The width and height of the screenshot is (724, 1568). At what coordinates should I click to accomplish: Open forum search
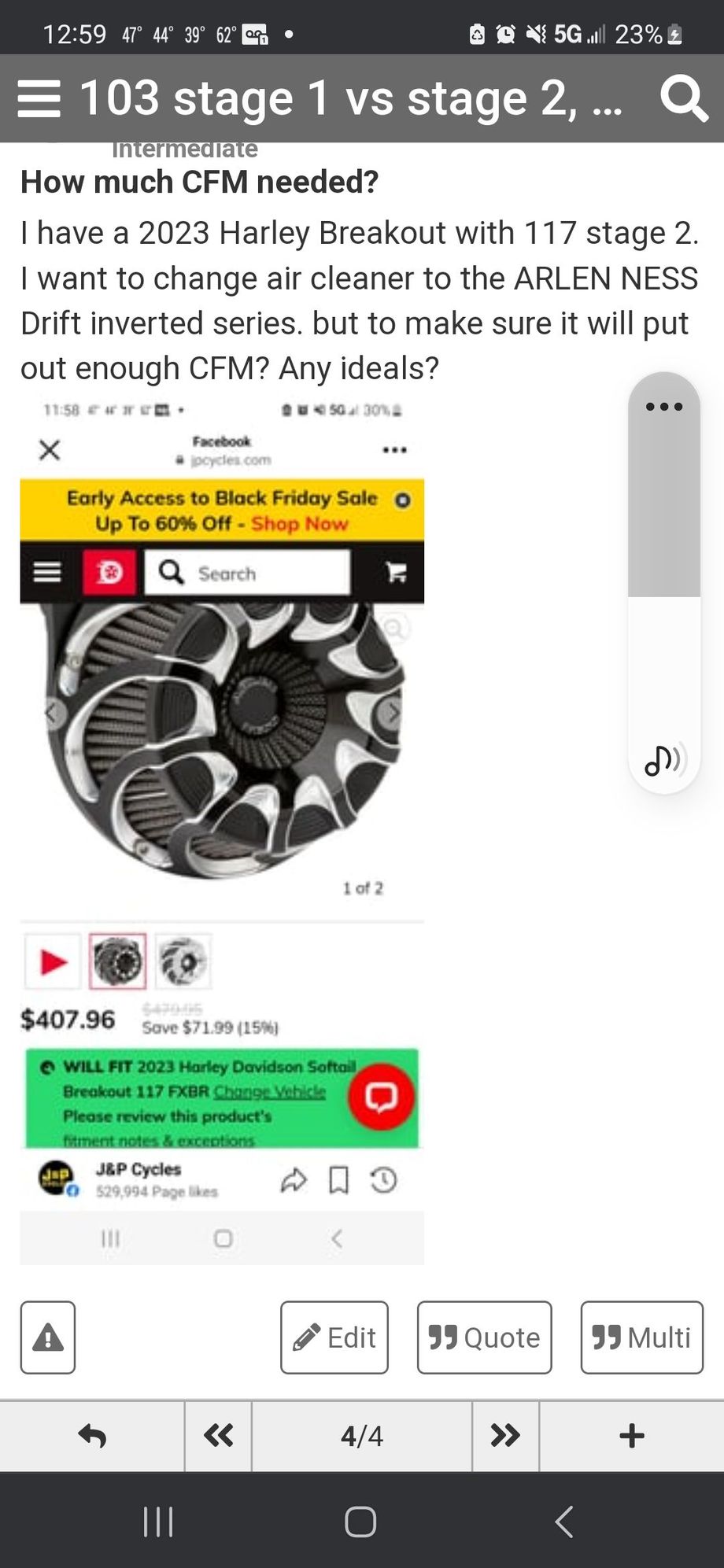pos(683,98)
